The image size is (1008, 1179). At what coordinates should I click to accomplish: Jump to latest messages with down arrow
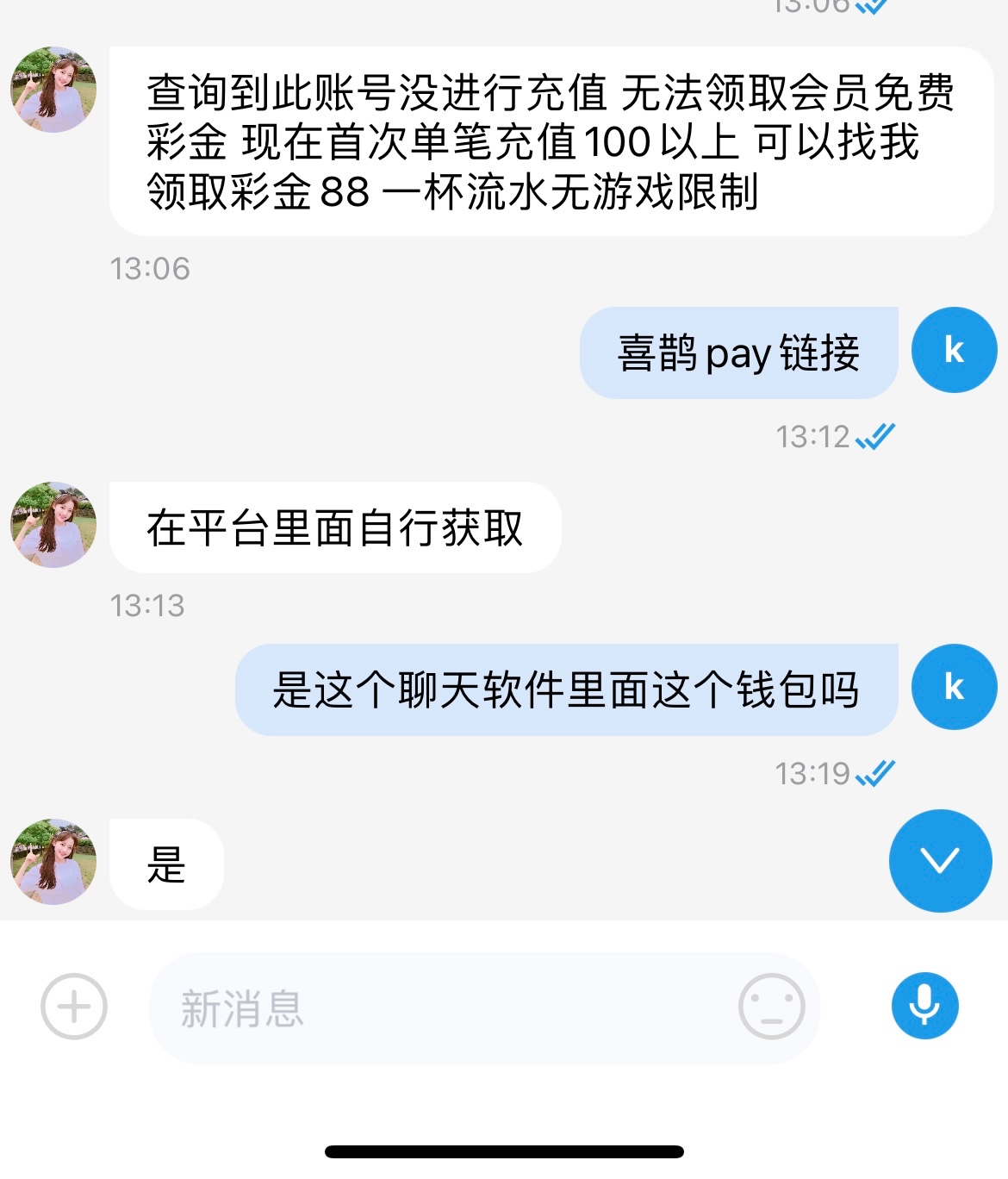coord(940,860)
